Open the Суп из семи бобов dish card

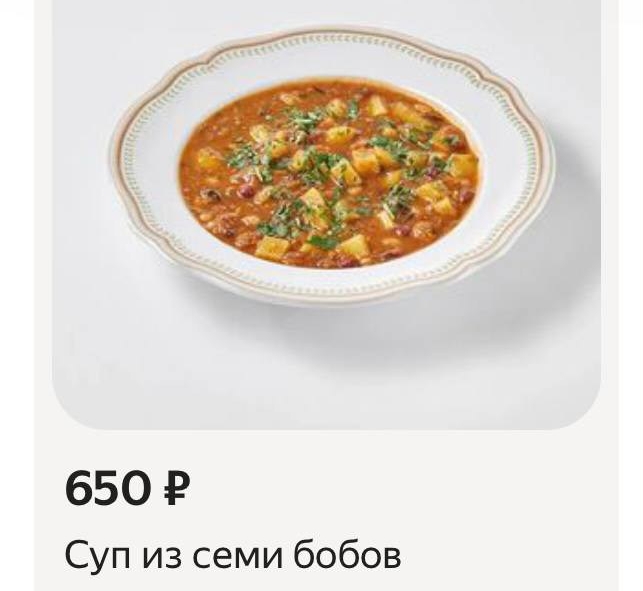pyautogui.click(x=326, y=215)
